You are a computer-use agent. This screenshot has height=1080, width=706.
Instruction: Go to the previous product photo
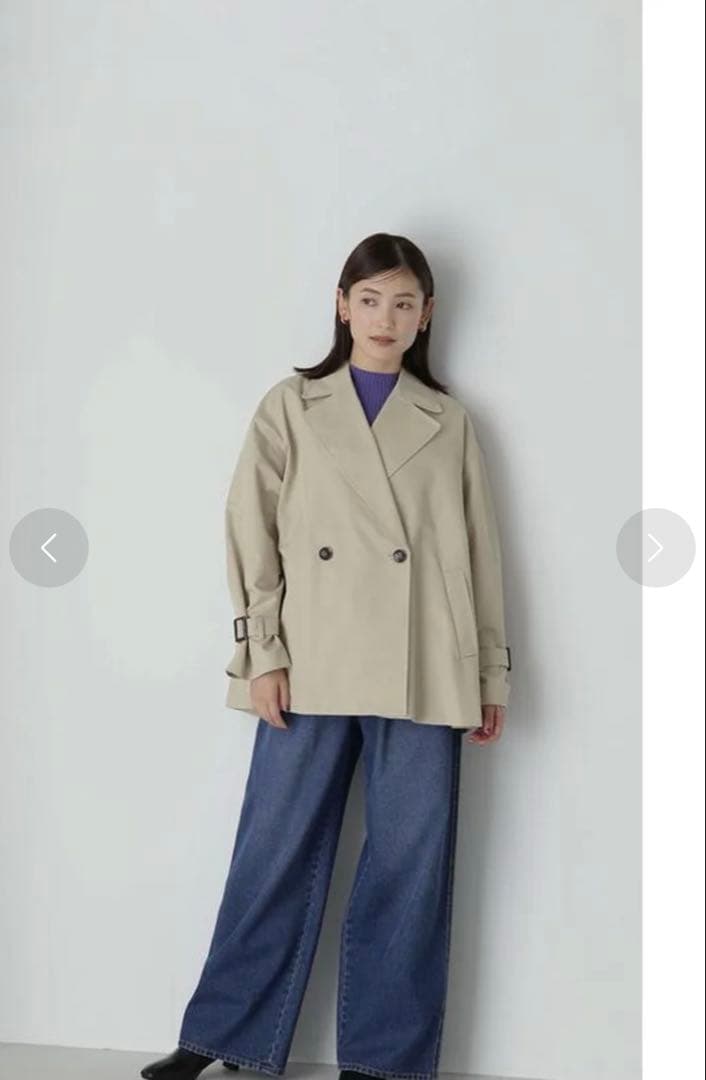(x=49, y=548)
